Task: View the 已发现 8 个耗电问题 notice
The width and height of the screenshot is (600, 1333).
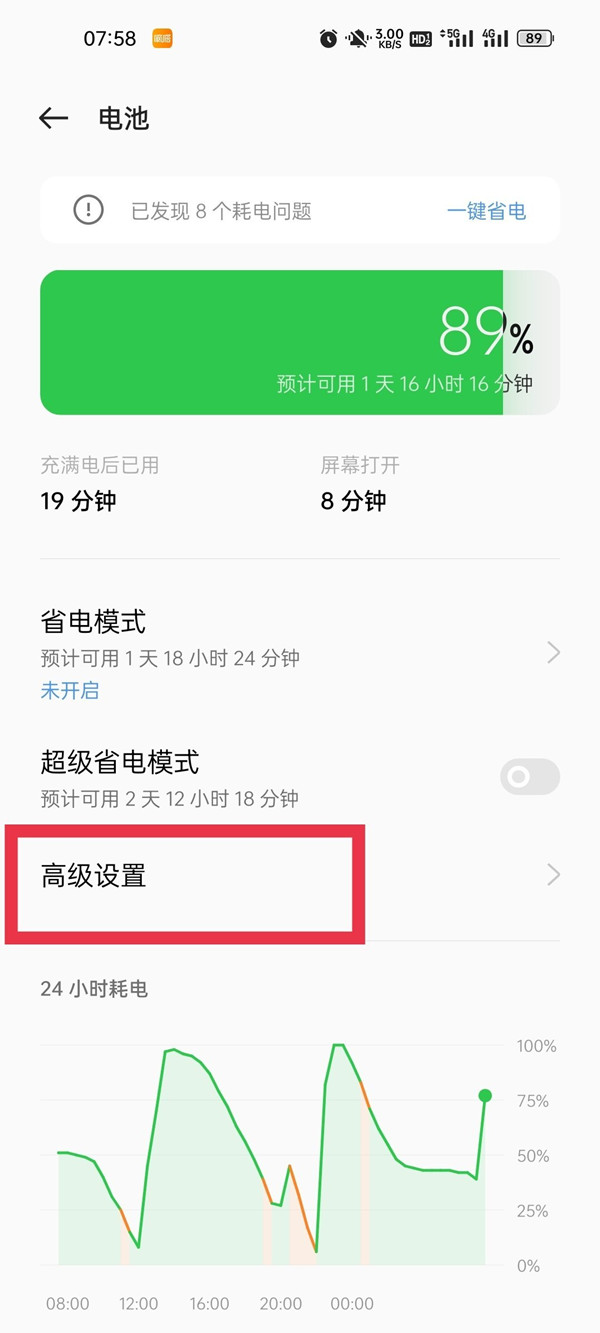Action: click(221, 211)
